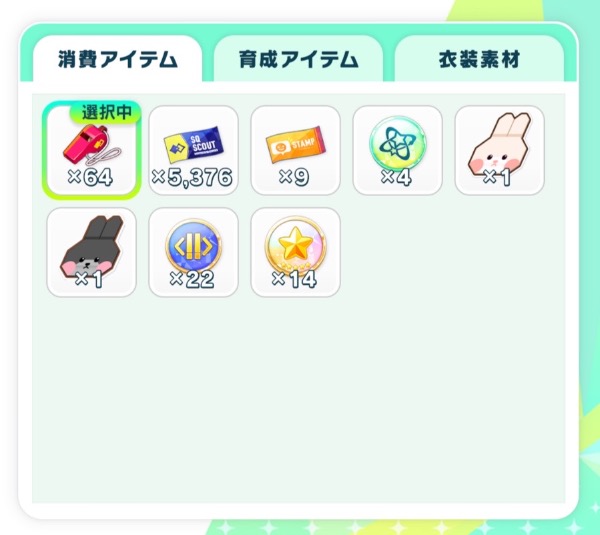The height and width of the screenshot is (535, 600).
Task: Choose the orange STAMP ticket ×9
Action: 295,150
